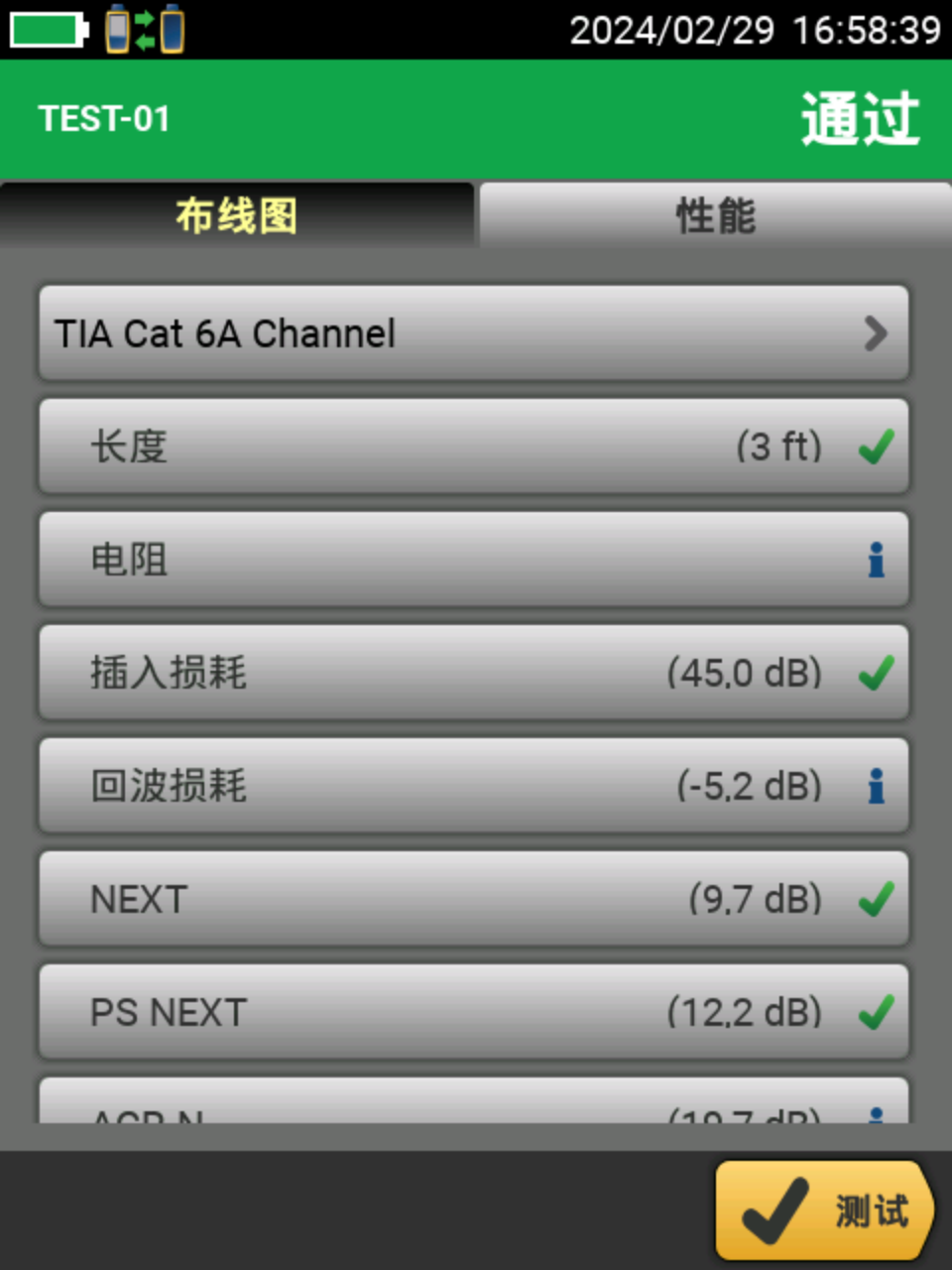View 插入损耗 result details
This screenshot has width=952, height=1270.
[x=474, y=673]
